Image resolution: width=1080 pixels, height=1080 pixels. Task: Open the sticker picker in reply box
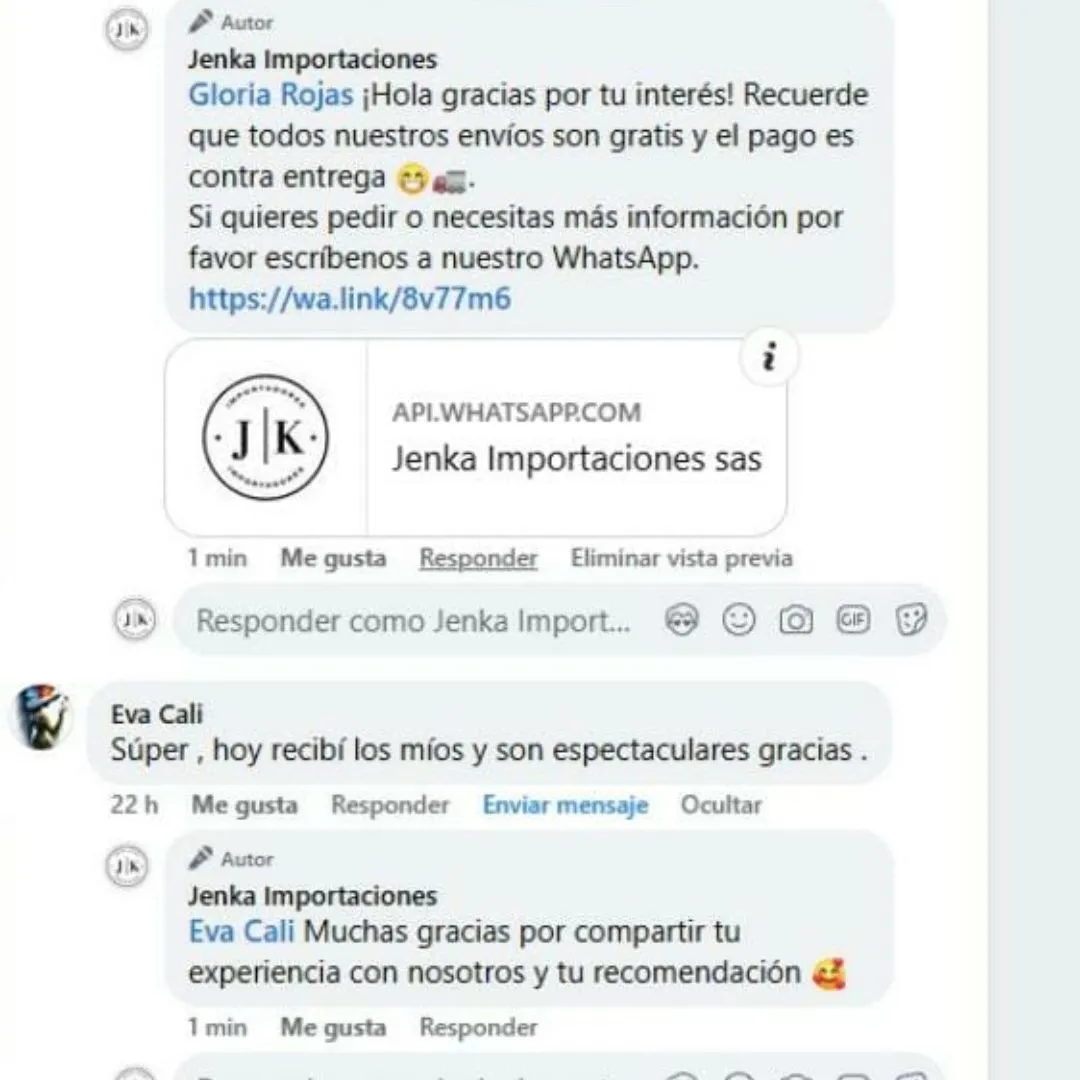[911, 621]
